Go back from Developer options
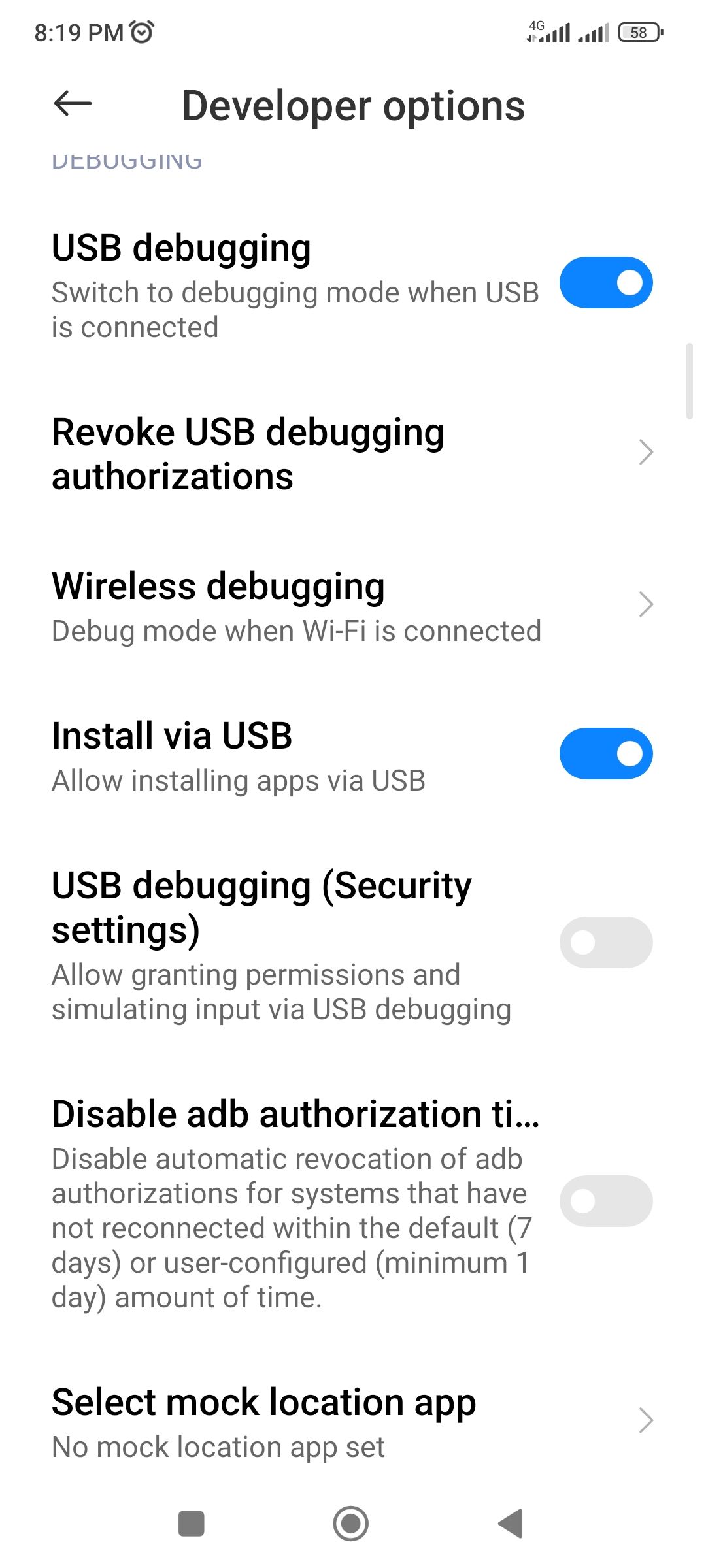The width and height of the screenshot is (706, 1568). [72, 103]
